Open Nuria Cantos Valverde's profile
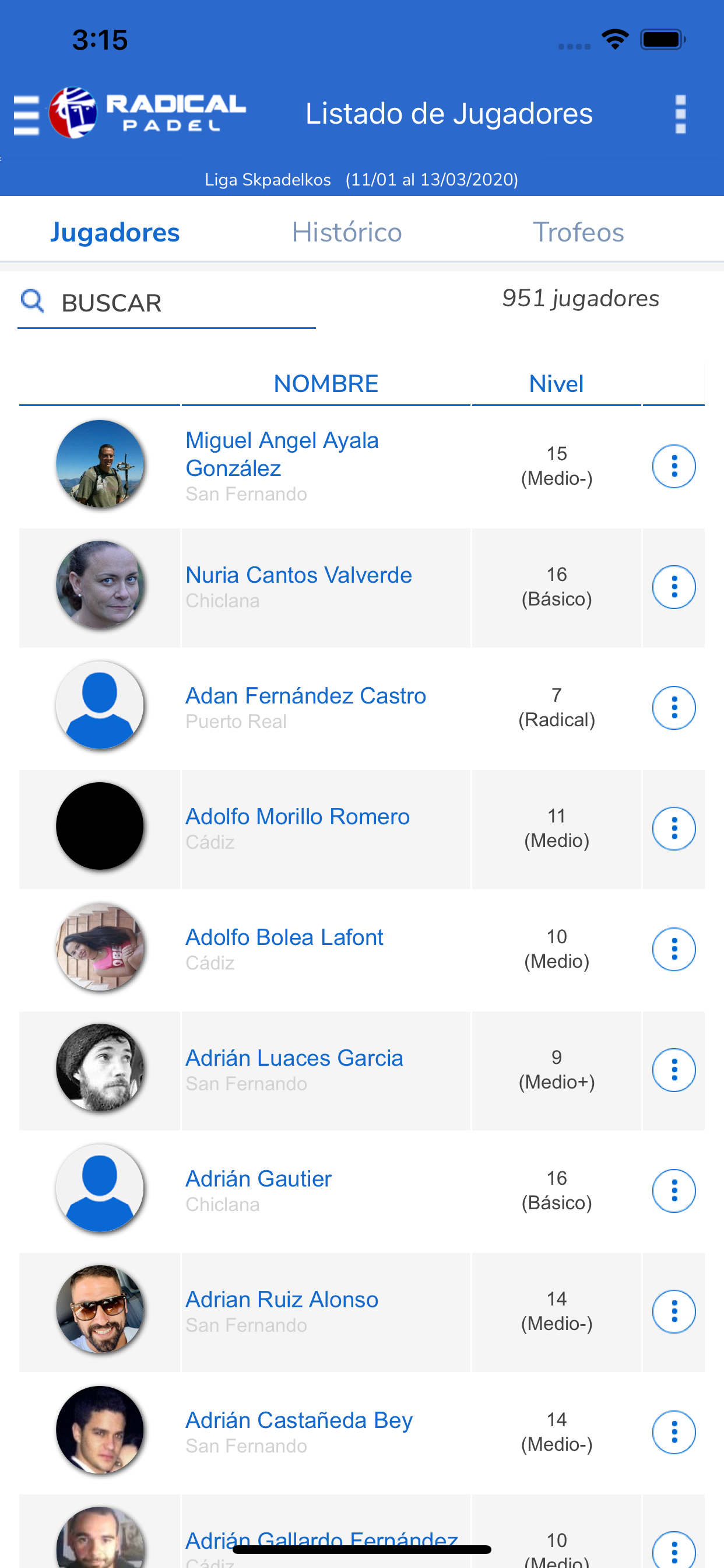 298,575
